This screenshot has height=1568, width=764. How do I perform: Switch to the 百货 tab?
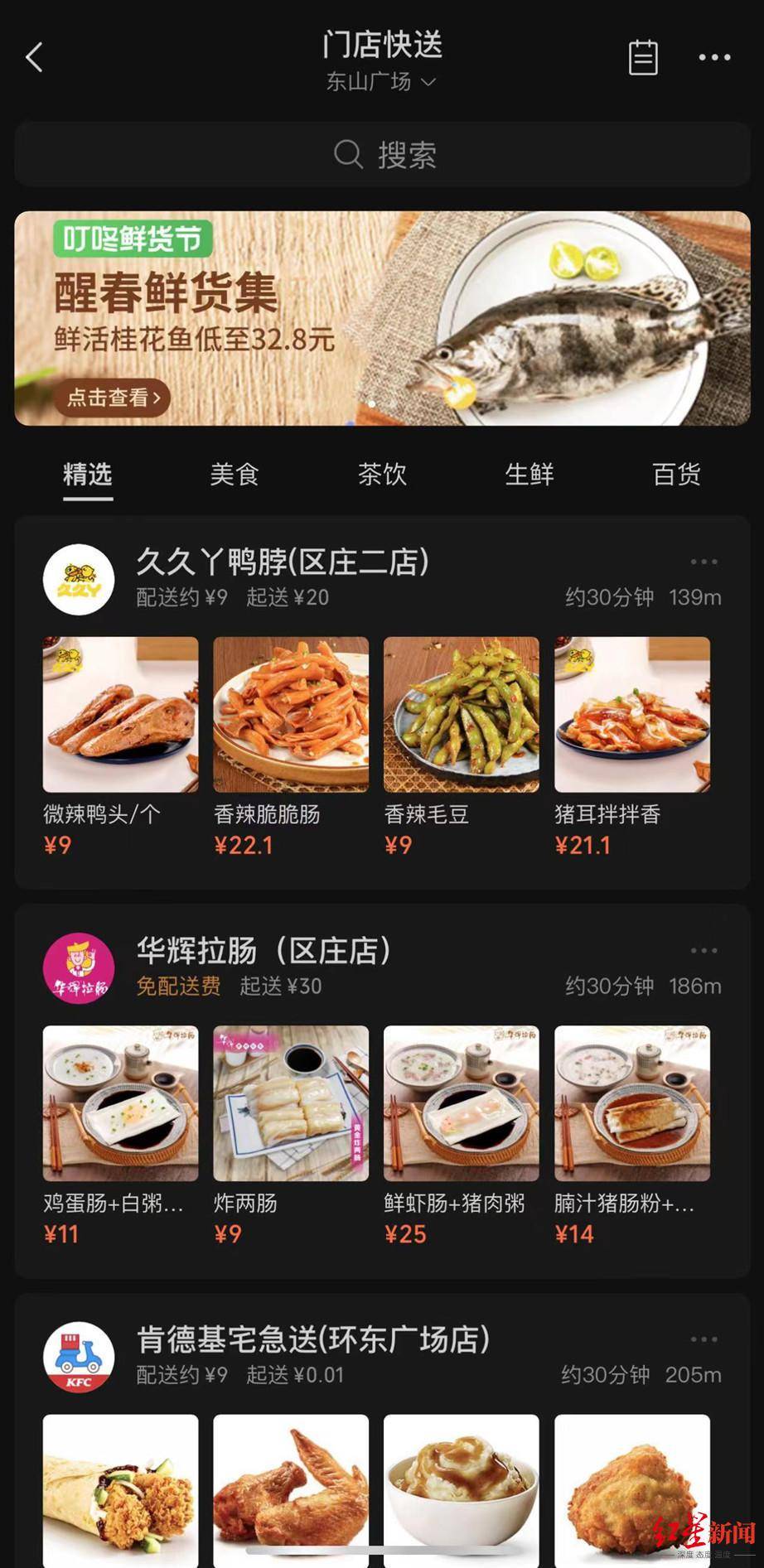click(676, 475)
